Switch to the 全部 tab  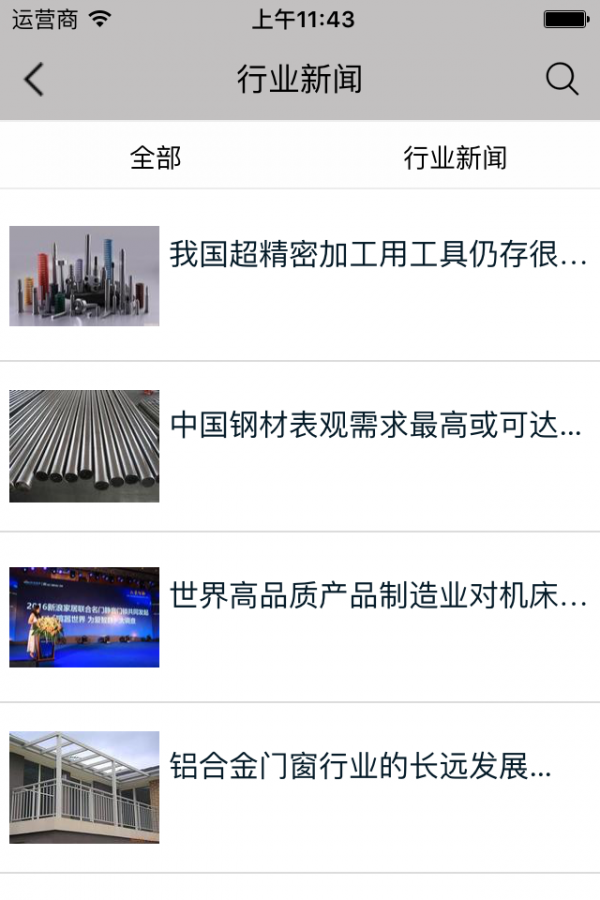click(x=156, y=157)
